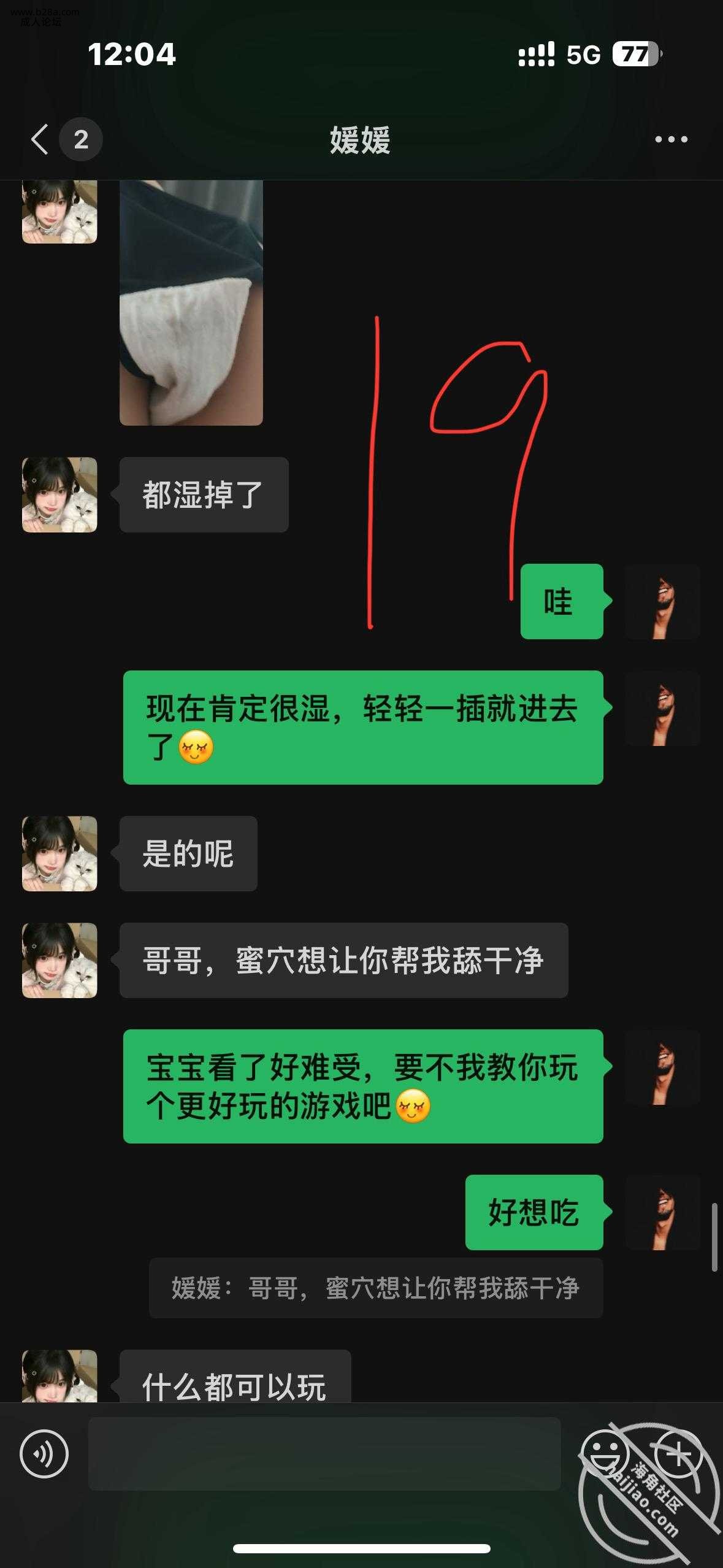Viewport: 723px width, 1568px height.
Task: Open the emoji sticker panel
Action: point(605,1454)
